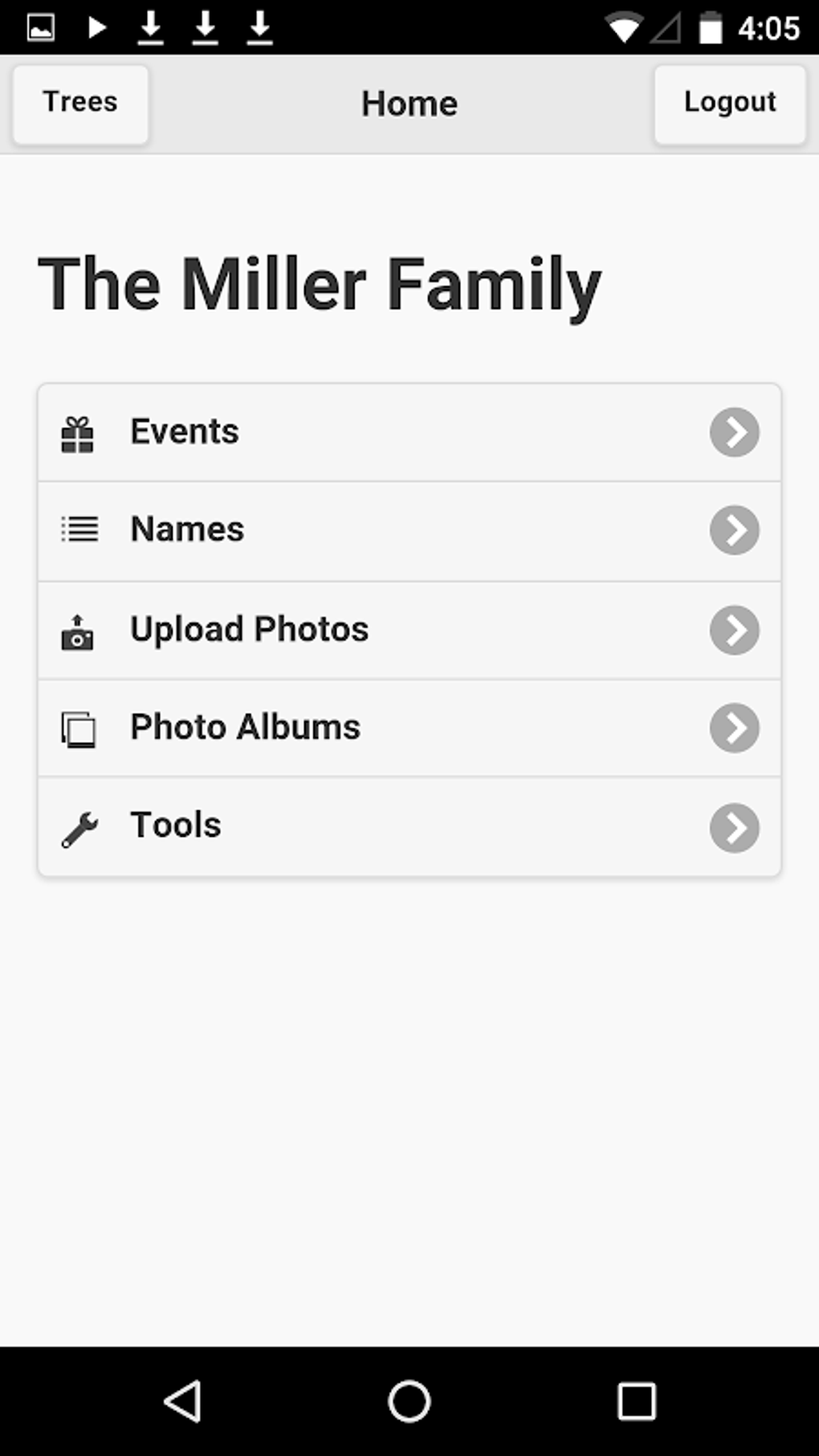
Task: Open the Trees button
Action: pyautogui.click(x=80, y=104)
